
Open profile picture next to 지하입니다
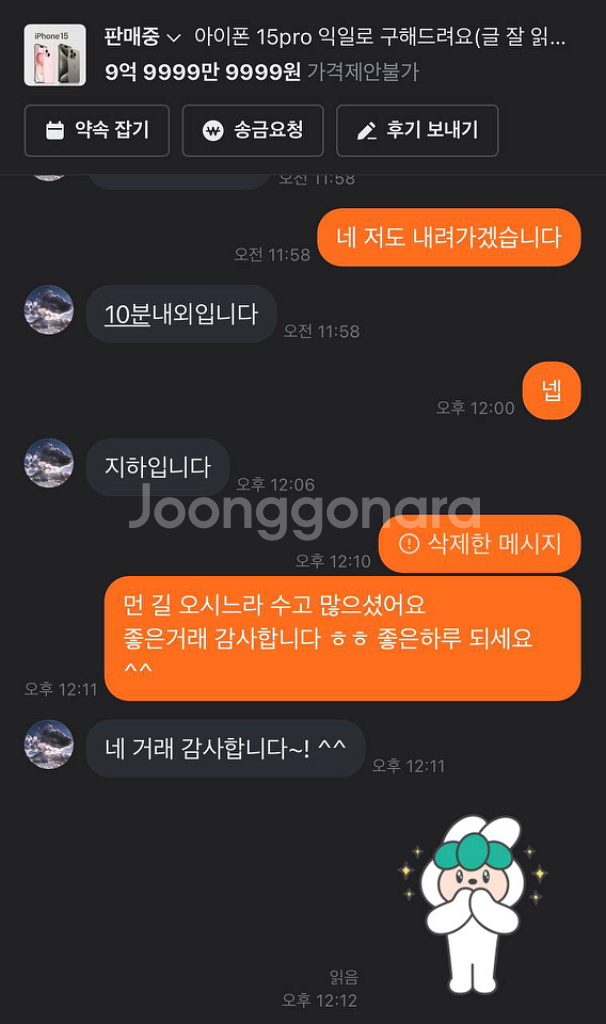pyautogui.click(x=49, y=462)
